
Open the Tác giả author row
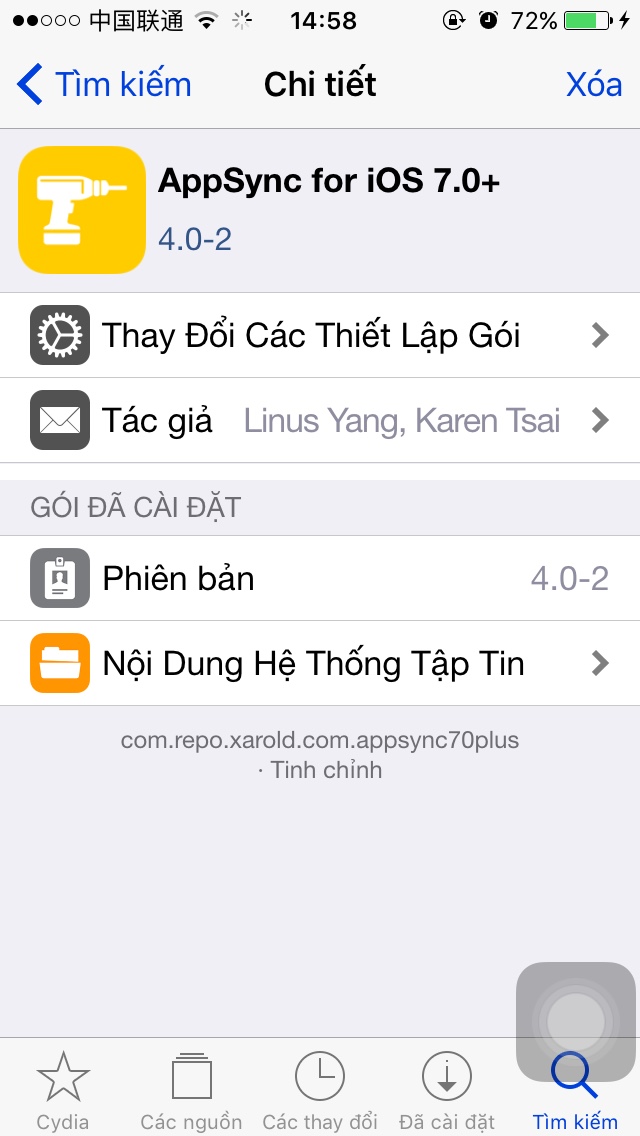(320, 421)
